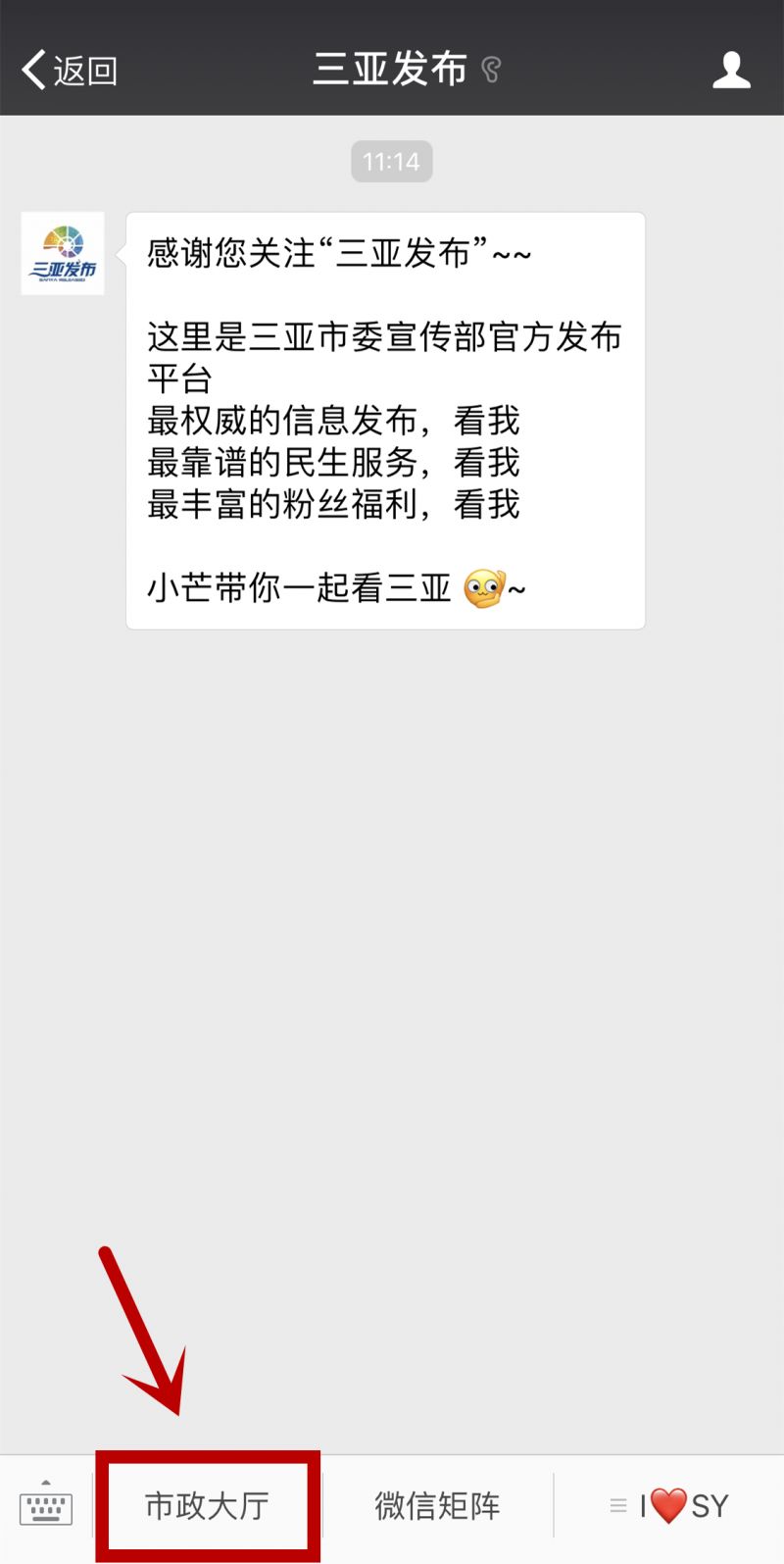
Task: Tap 返回 to return to the chat list
Action: point(69,70)
